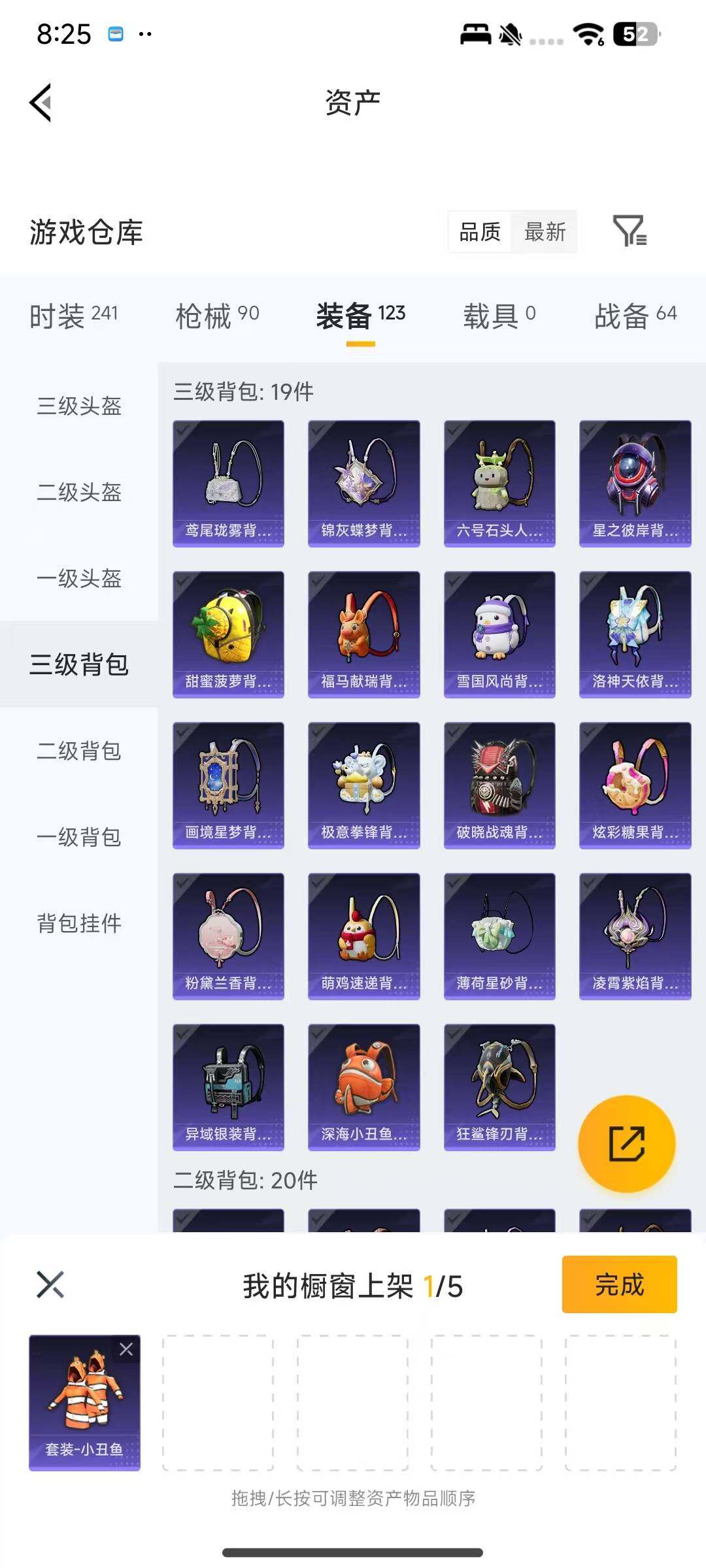
Task: Select the 雪国风尚背 backpack item
Action: [499, 632]
